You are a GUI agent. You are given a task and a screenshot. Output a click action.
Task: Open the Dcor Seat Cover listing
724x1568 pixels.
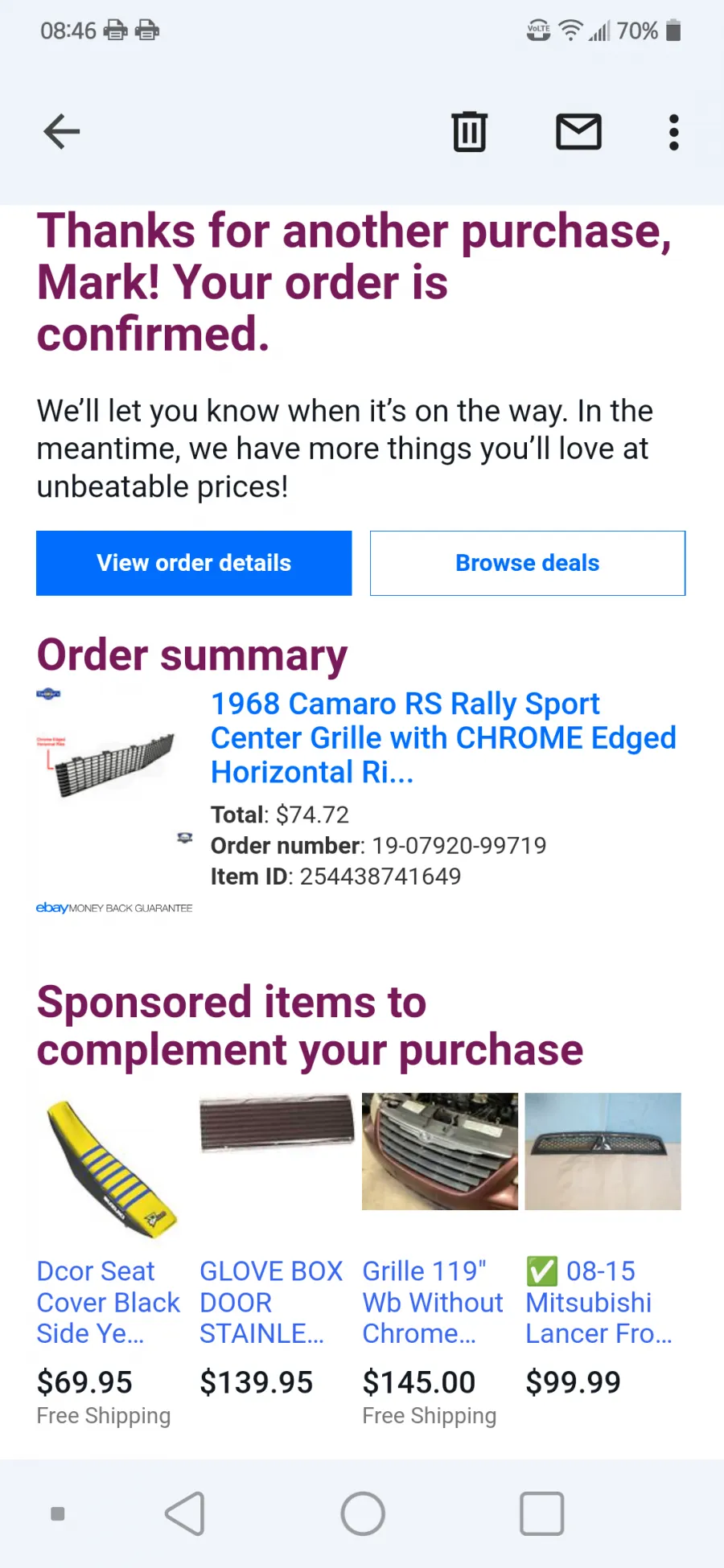(x=108, y=1302)
